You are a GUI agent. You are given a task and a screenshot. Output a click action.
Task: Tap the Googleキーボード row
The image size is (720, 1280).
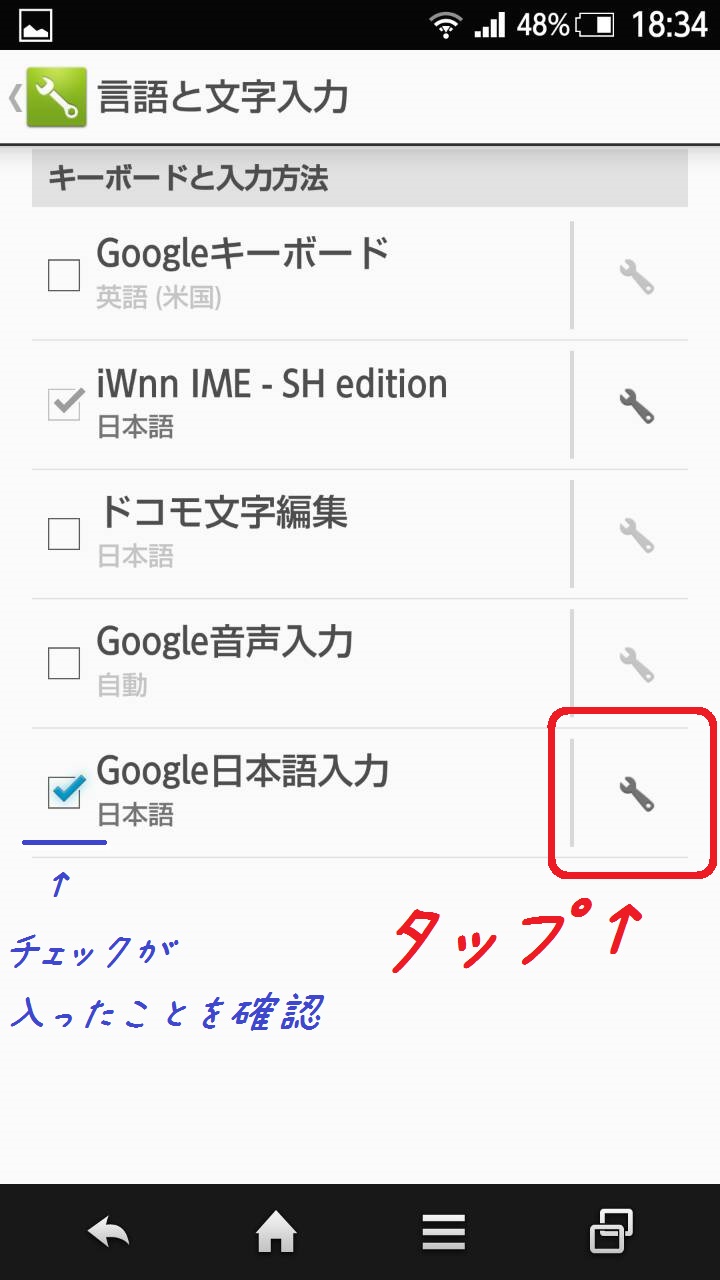pyautogui.click(x=300, y=276)
